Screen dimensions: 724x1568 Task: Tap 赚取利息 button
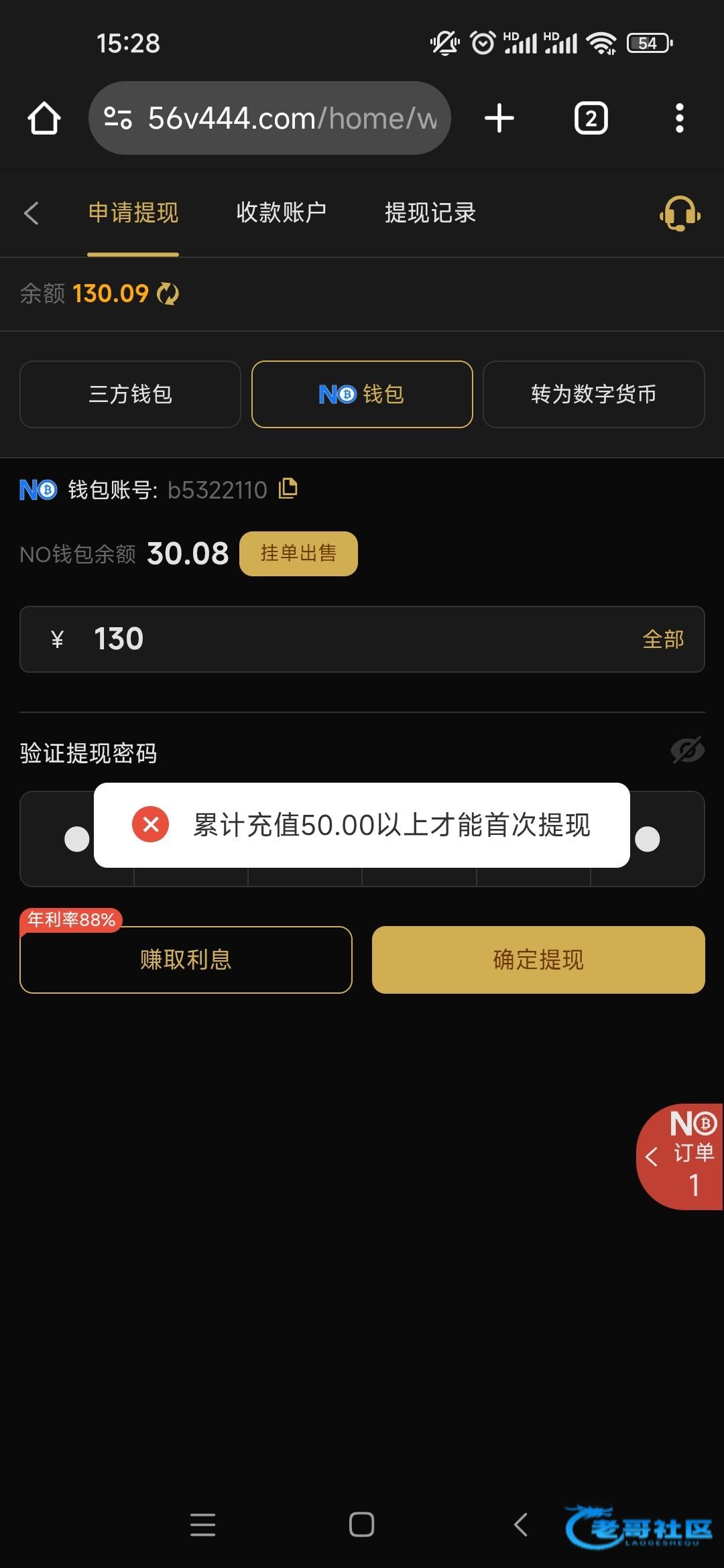point(186,960)
